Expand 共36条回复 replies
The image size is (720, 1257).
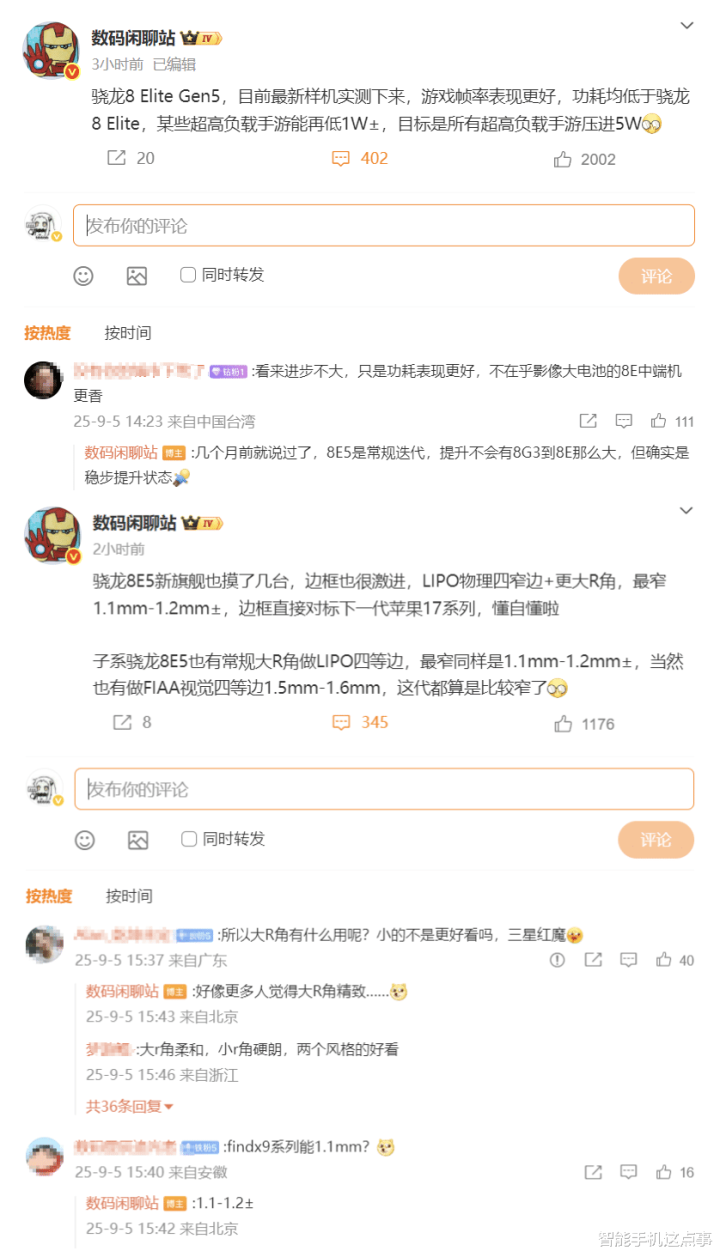[x=130, y=1106]
